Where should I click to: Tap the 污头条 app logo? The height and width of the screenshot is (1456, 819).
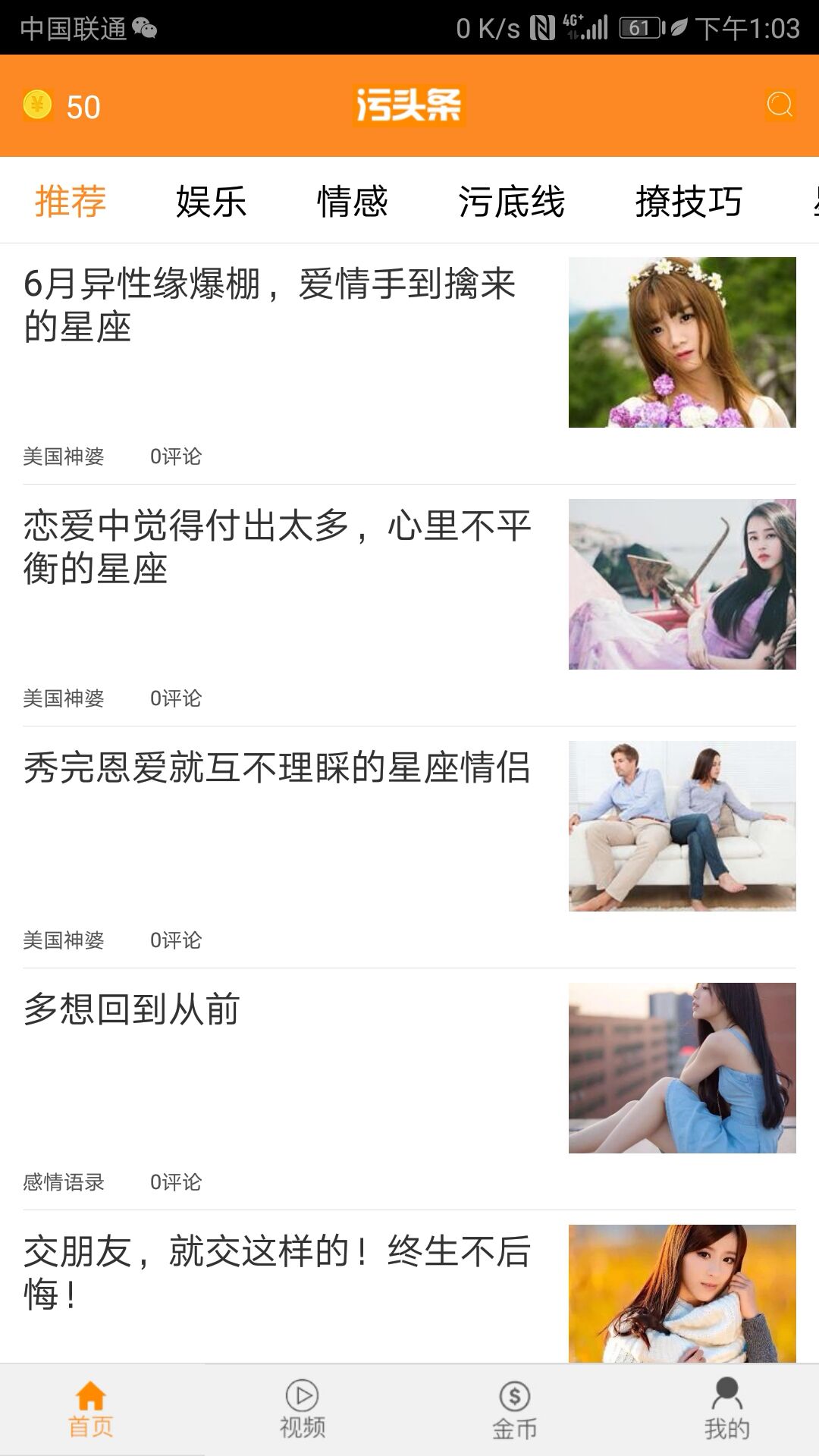[409, 106]
